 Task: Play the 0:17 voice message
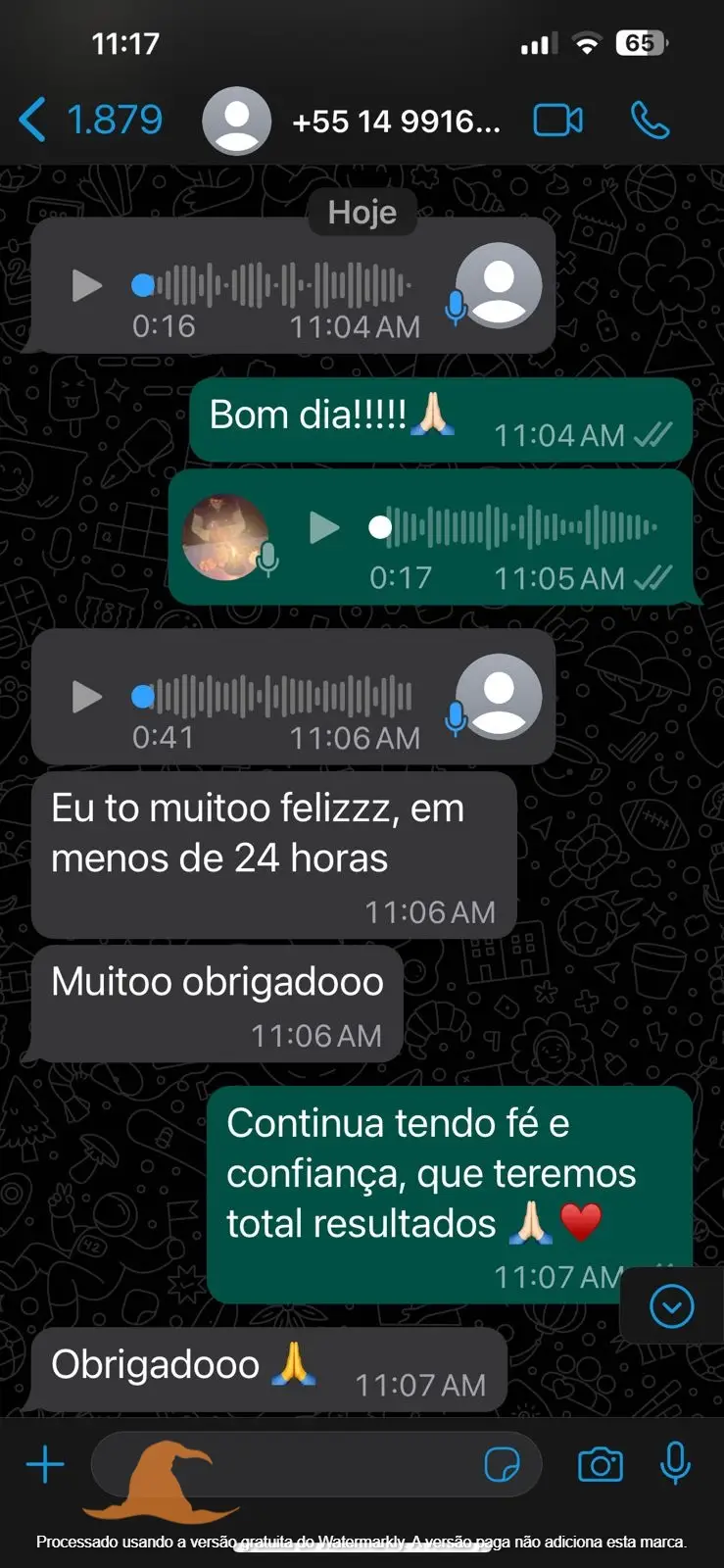324,528
